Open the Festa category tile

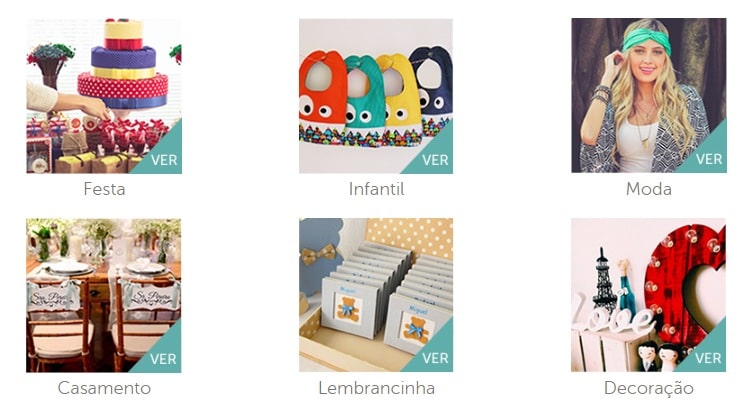pos(104,96)
